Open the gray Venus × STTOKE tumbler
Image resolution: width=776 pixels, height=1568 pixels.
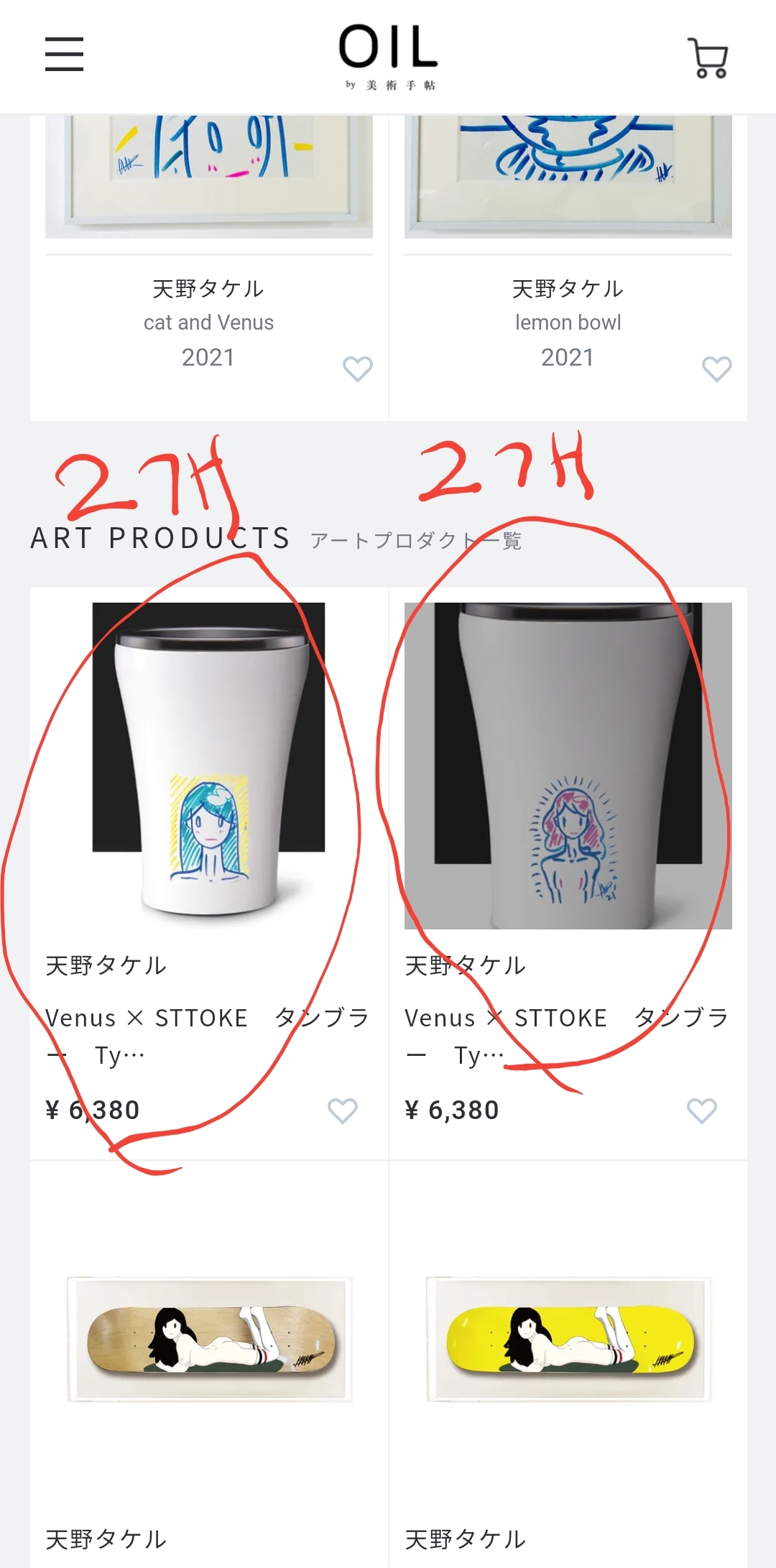click(x=568, y=766)
